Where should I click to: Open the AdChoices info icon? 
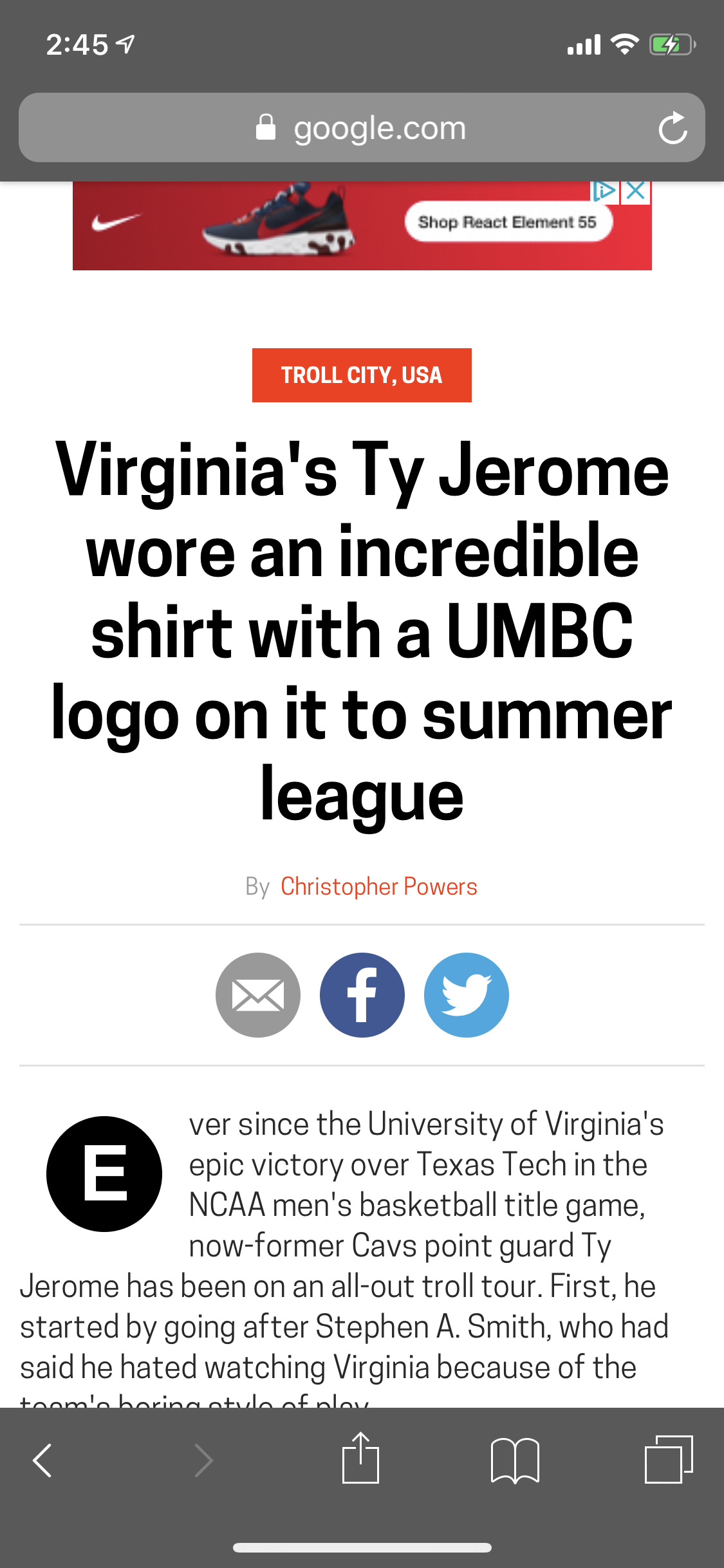tap(604, 191)
